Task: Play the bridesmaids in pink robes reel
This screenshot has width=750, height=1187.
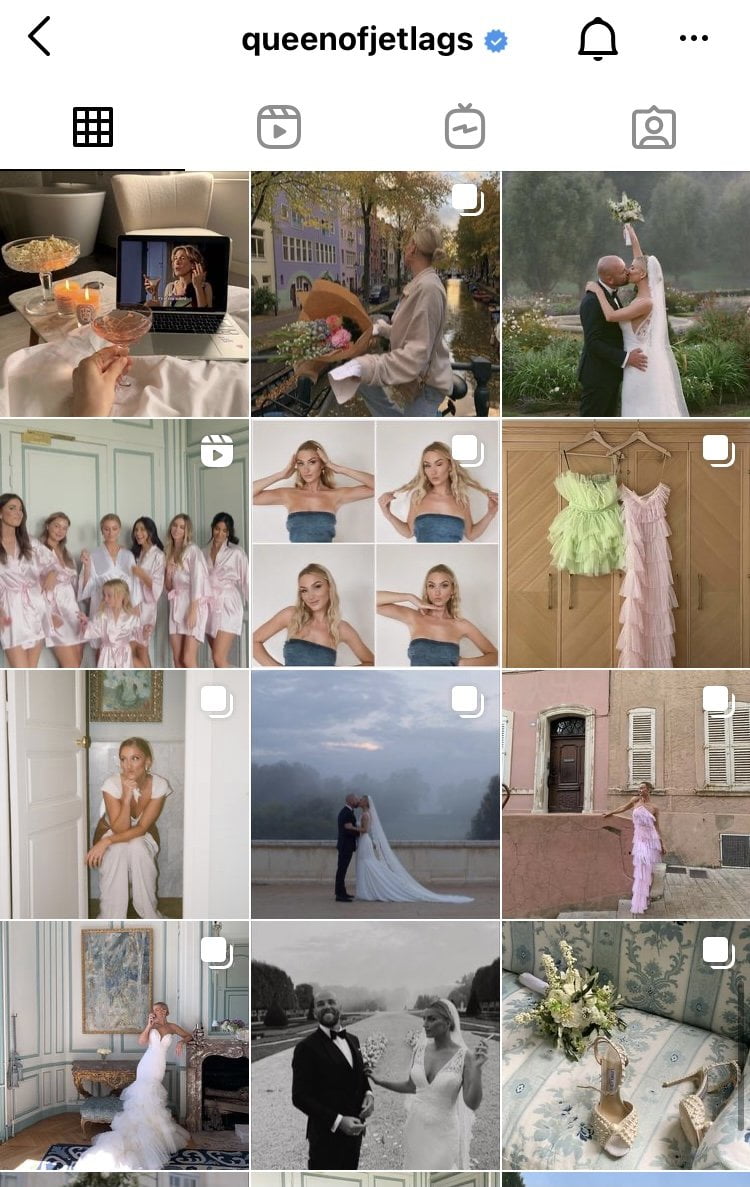Action: (124, 544)
